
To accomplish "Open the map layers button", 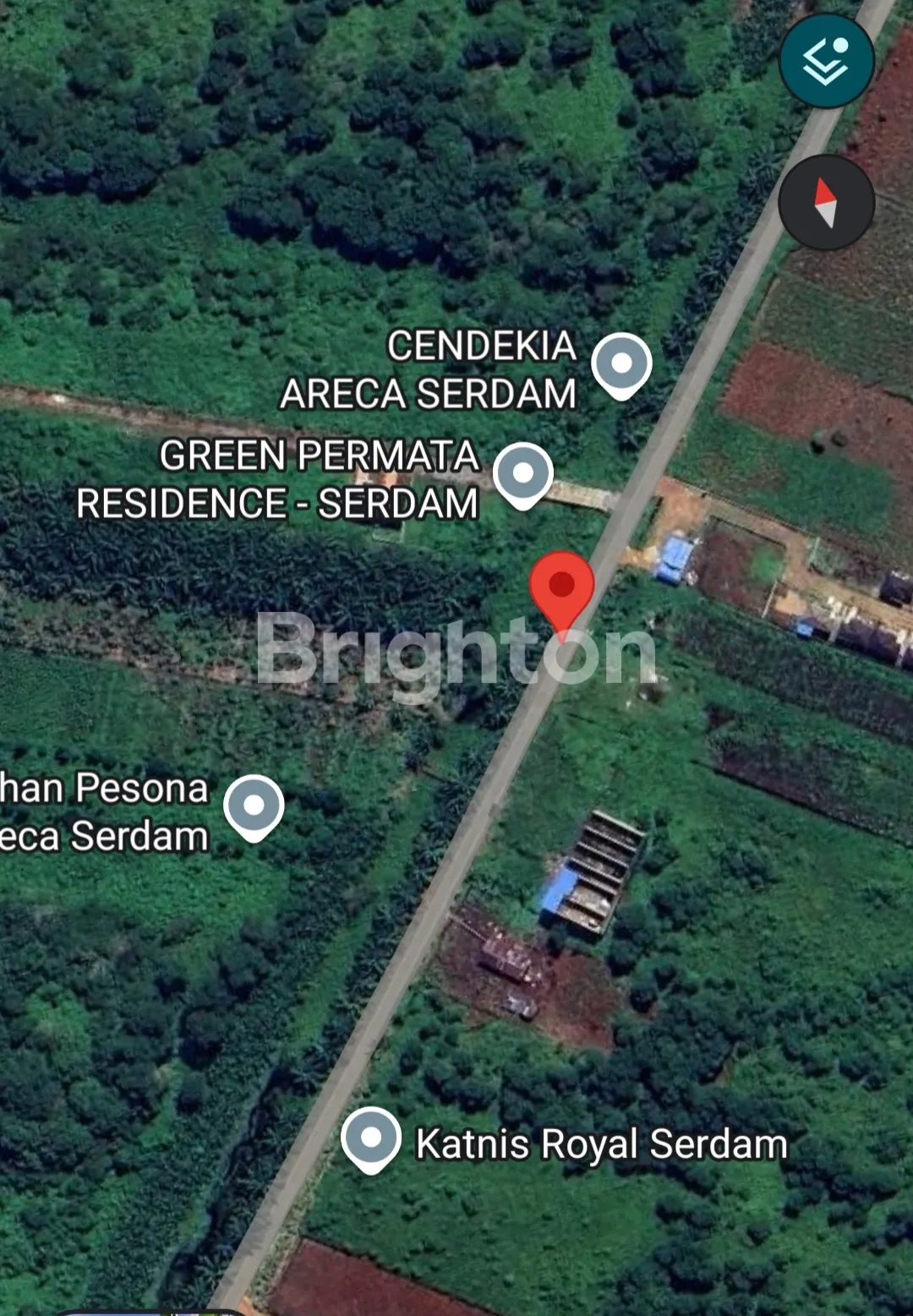I will (x=826, y=62).
